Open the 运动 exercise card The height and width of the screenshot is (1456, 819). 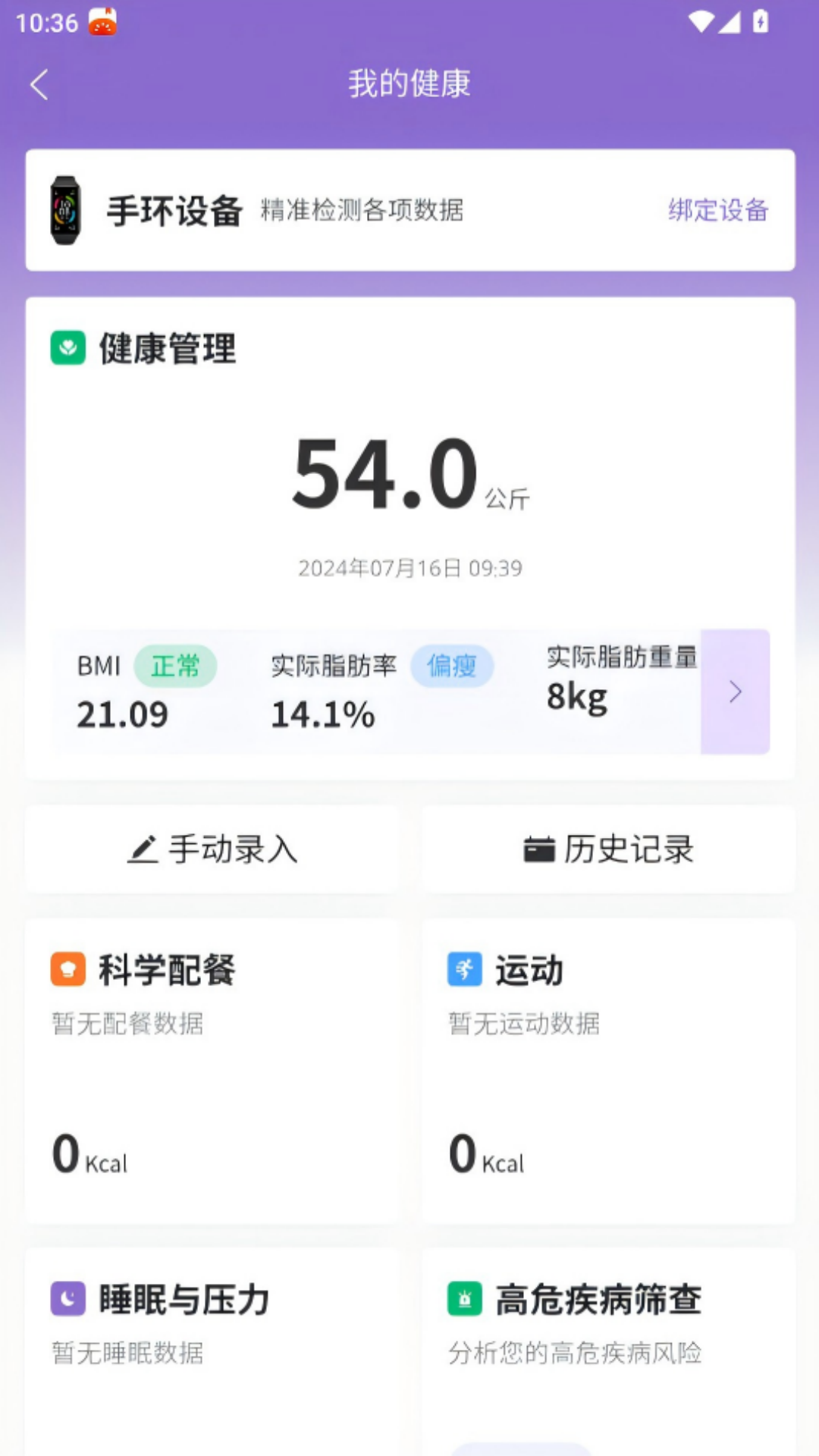609,1072
